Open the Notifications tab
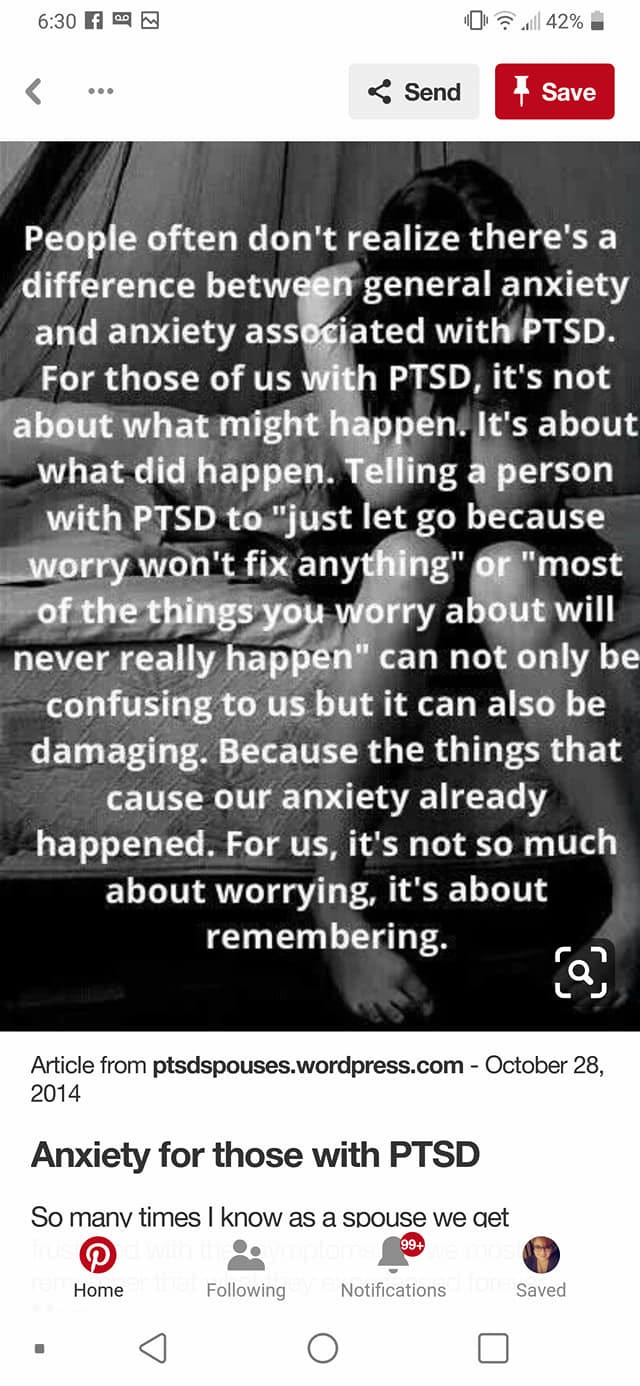Image resolution: width=640 pixels, height=1386 pixels. click(x=393, y=1267)
